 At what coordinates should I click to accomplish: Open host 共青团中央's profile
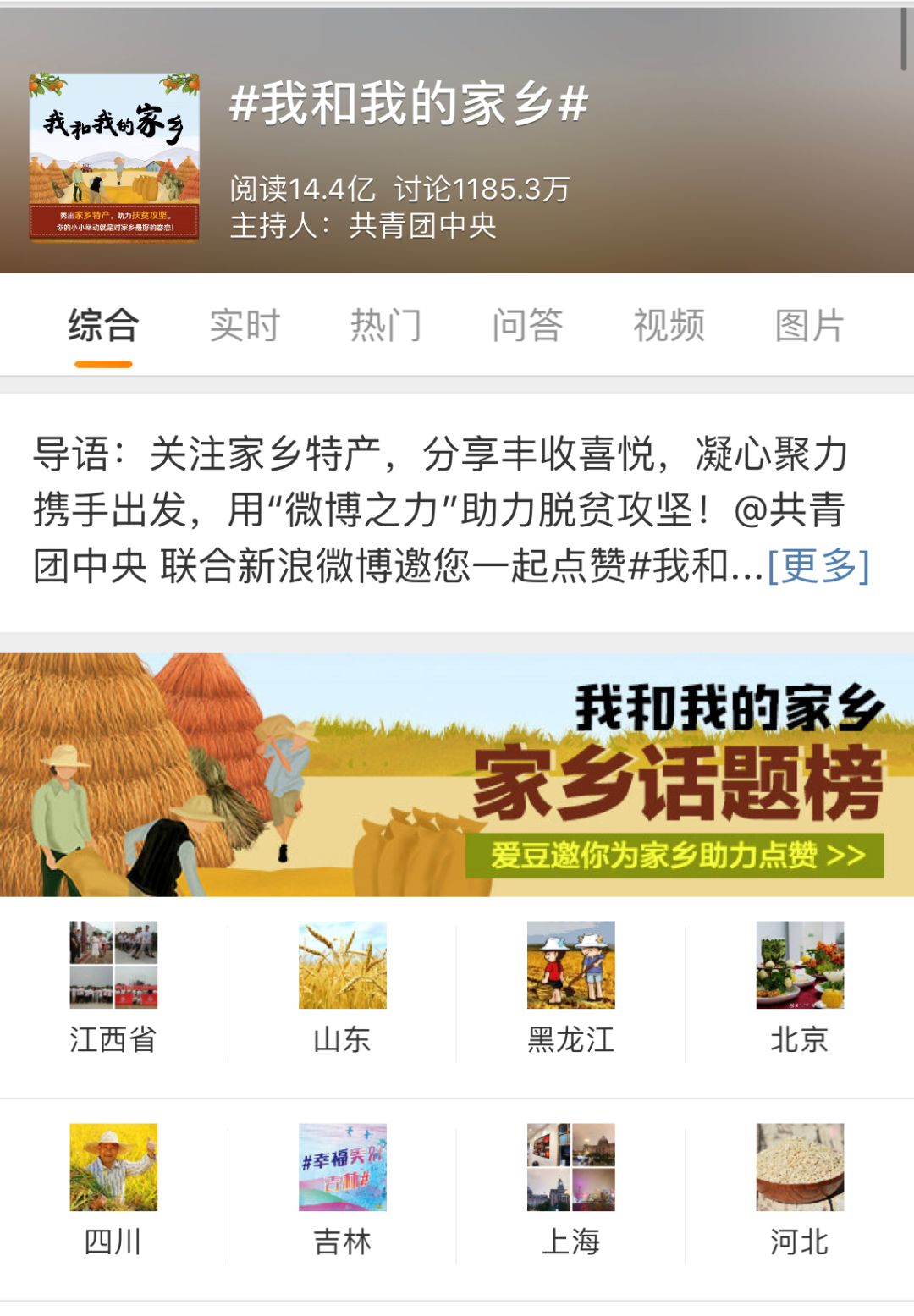[x=421, y=226]
